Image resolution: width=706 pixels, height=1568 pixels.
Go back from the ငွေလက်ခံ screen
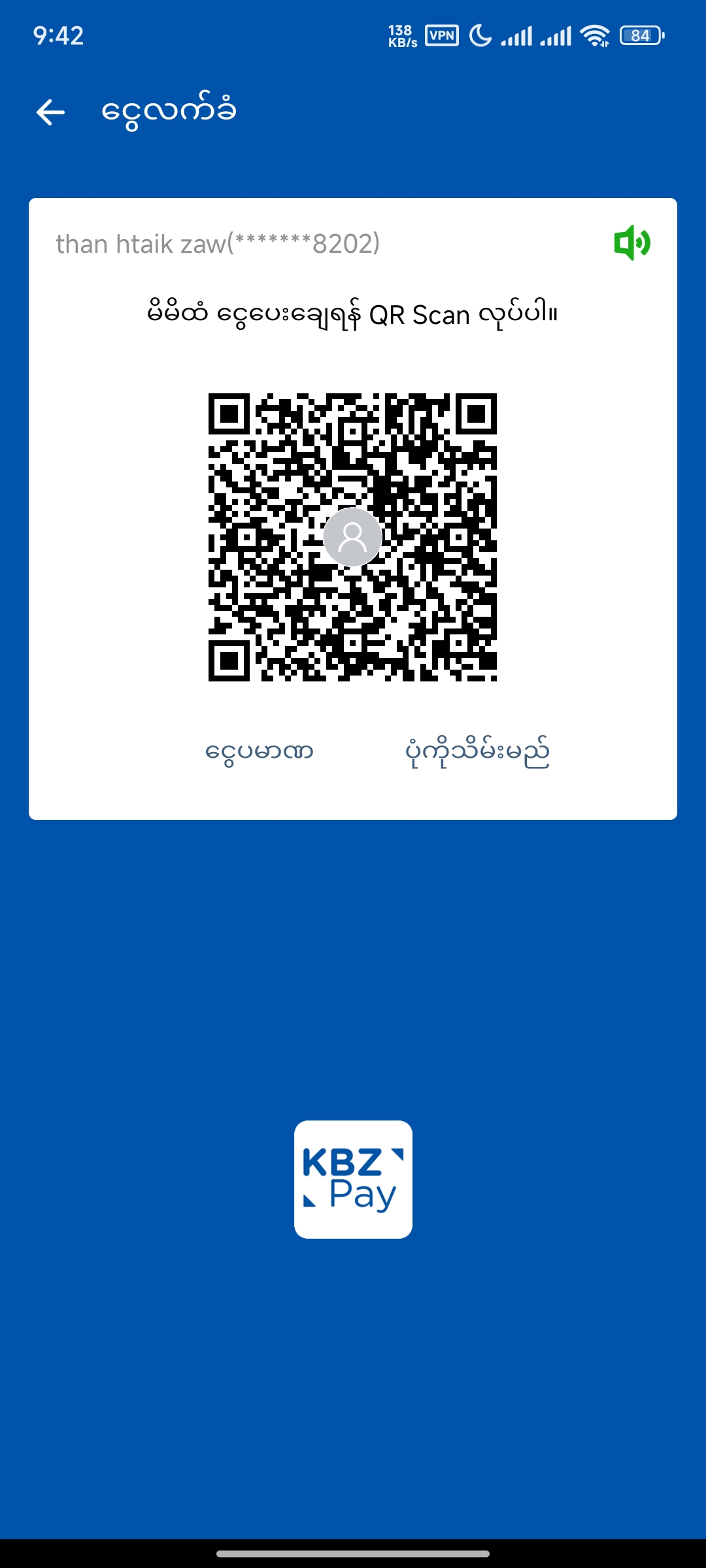coord(50,112)
